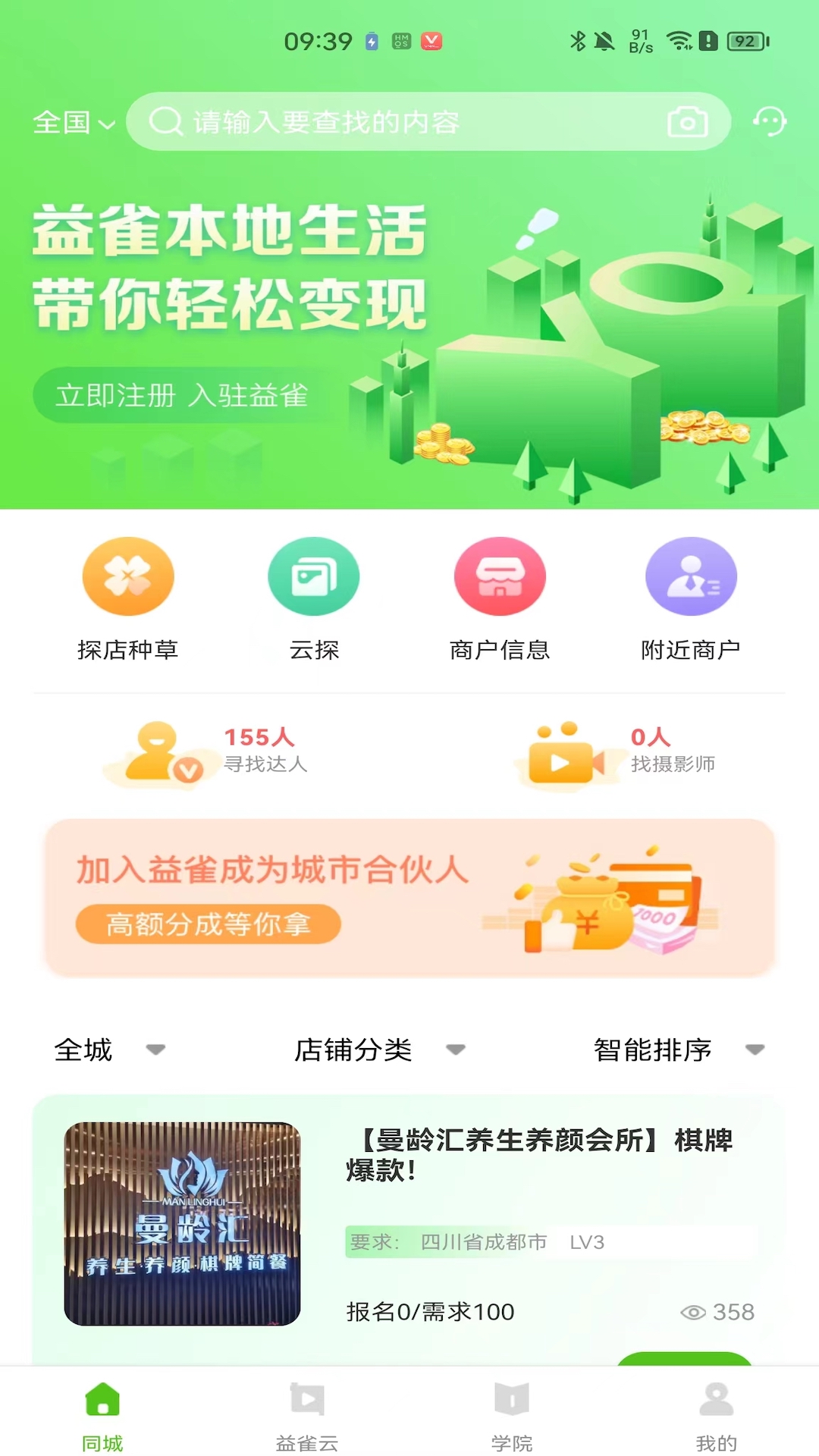Tap the 附近商户 icon
This screenshot has height=1456, width=819.
tap(690, 576)
